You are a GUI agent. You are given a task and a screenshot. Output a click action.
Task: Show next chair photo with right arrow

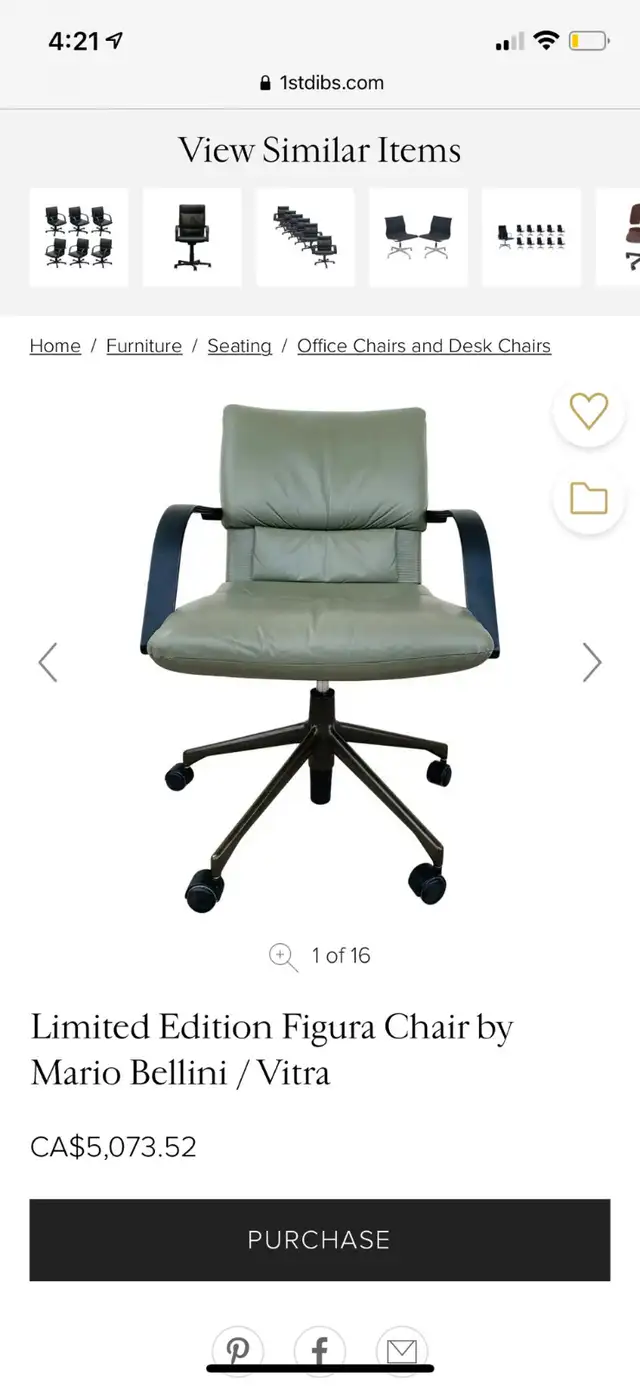click(x=592, y=662)
